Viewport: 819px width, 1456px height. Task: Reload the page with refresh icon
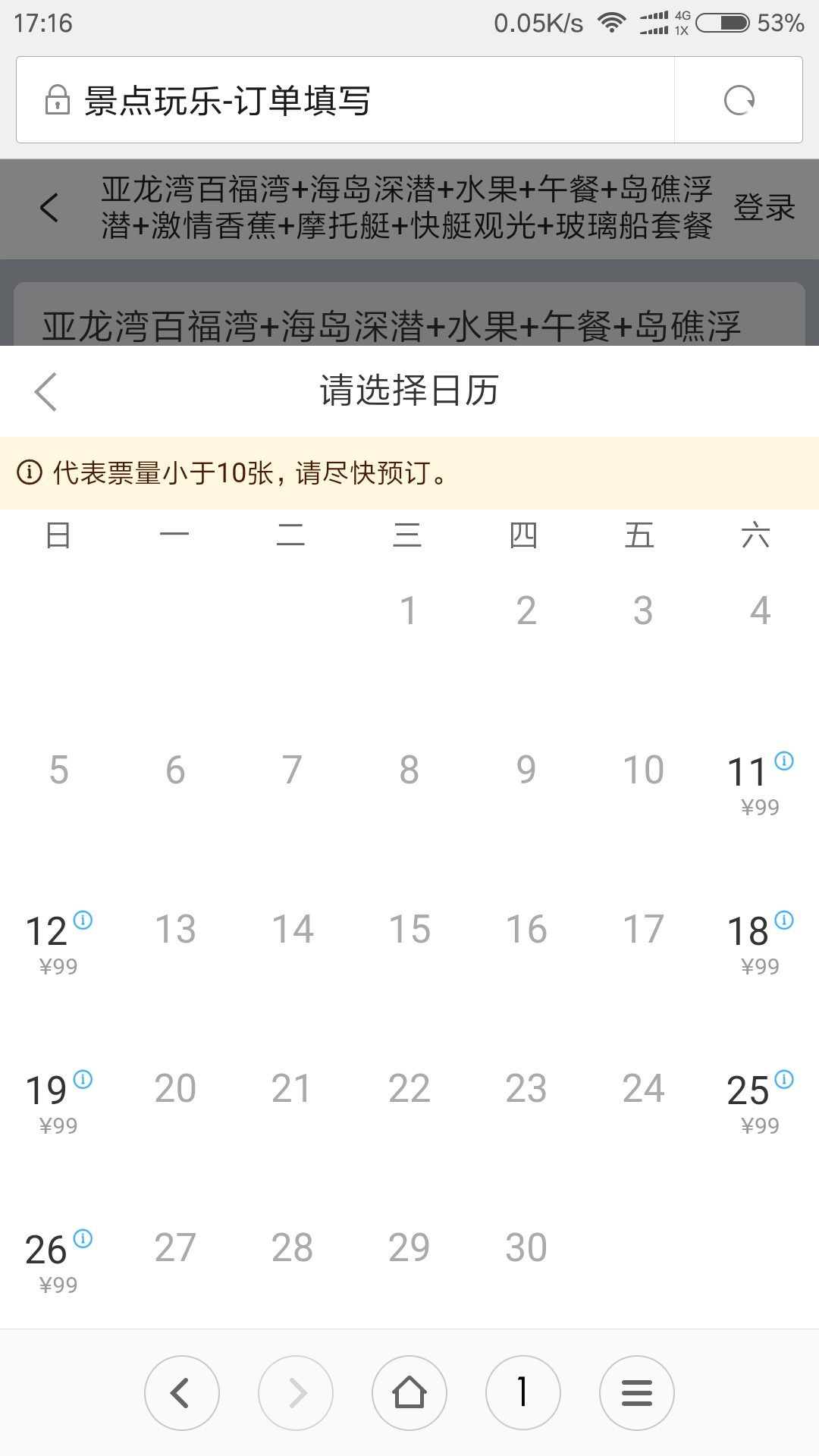tap(739, 100)
